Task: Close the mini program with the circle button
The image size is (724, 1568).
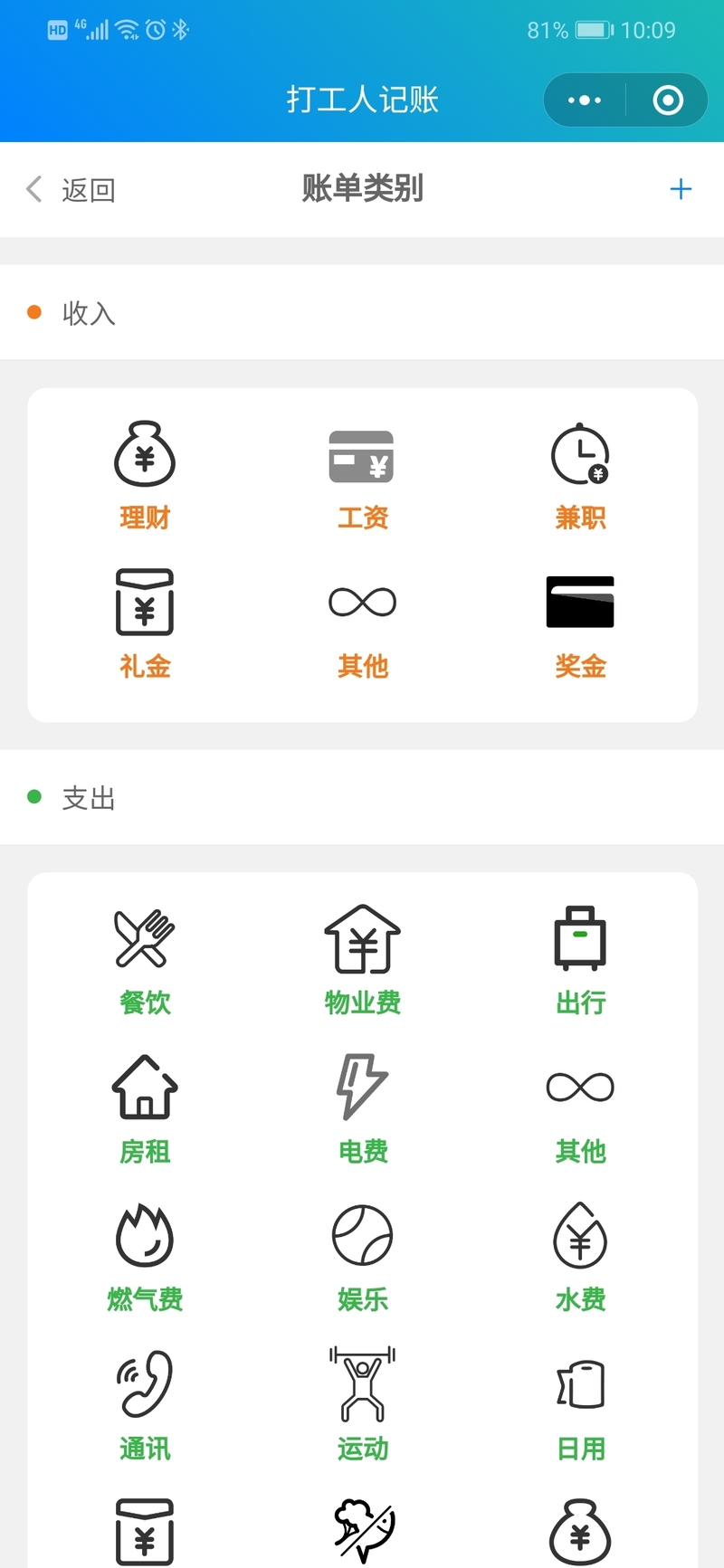Action: click(x=668, y=100)
